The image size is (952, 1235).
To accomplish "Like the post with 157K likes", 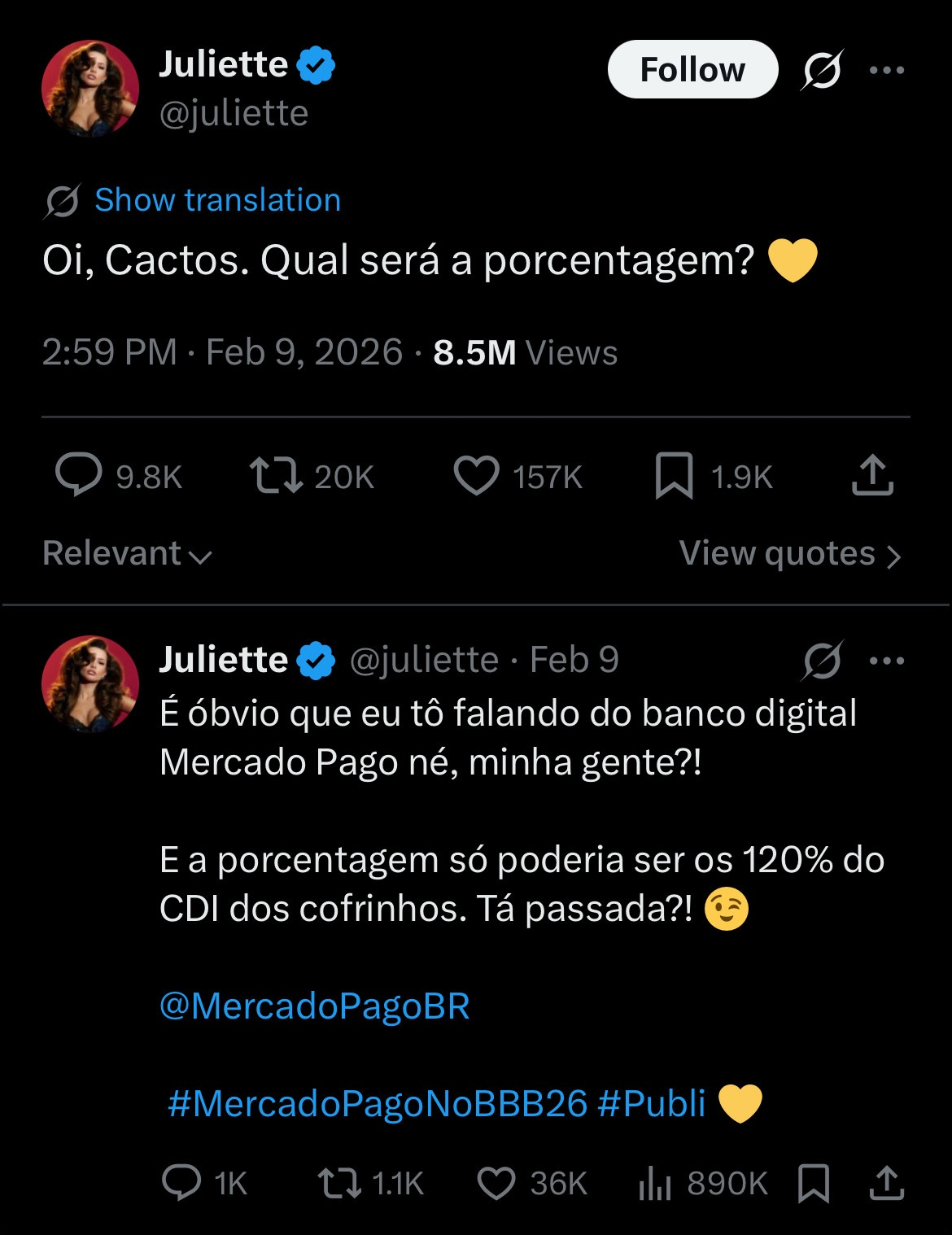I will point(476,476).
